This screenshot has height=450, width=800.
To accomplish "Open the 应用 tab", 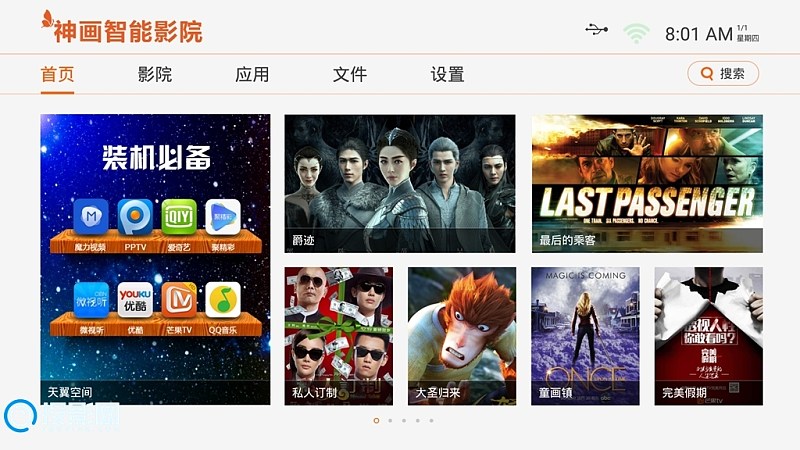I will 252,74.
